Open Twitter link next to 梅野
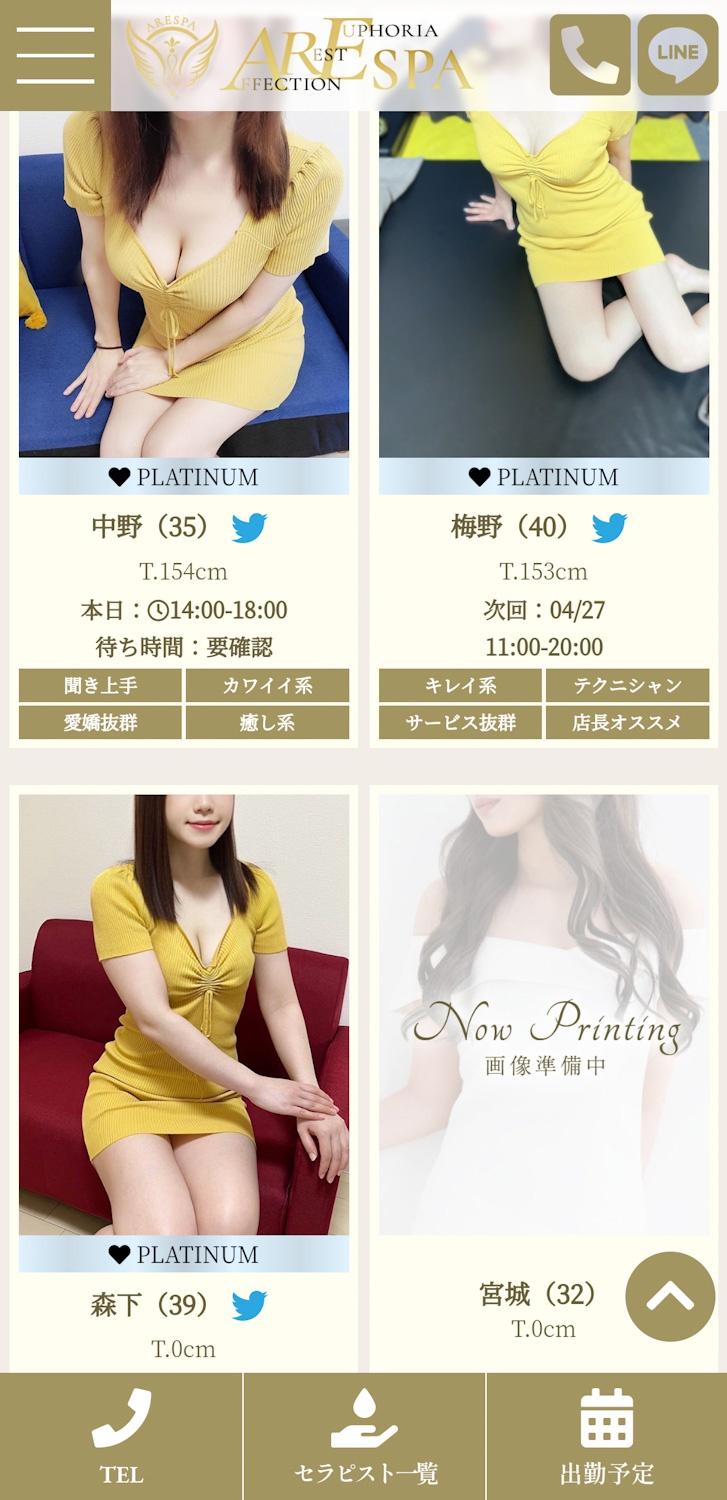 [609, 528]
